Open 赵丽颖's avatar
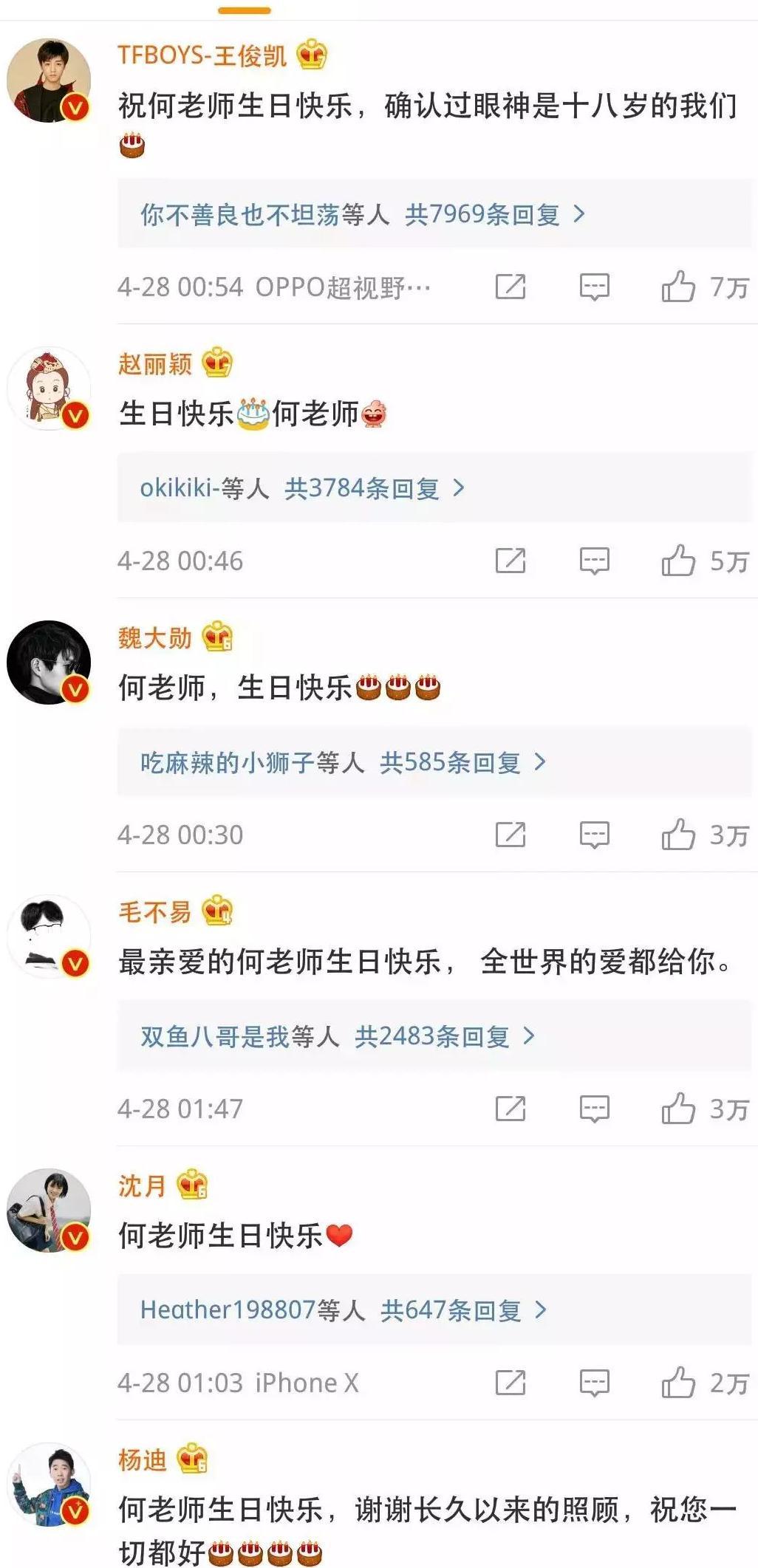The image size is (758, 1568). tap(49, 388)
